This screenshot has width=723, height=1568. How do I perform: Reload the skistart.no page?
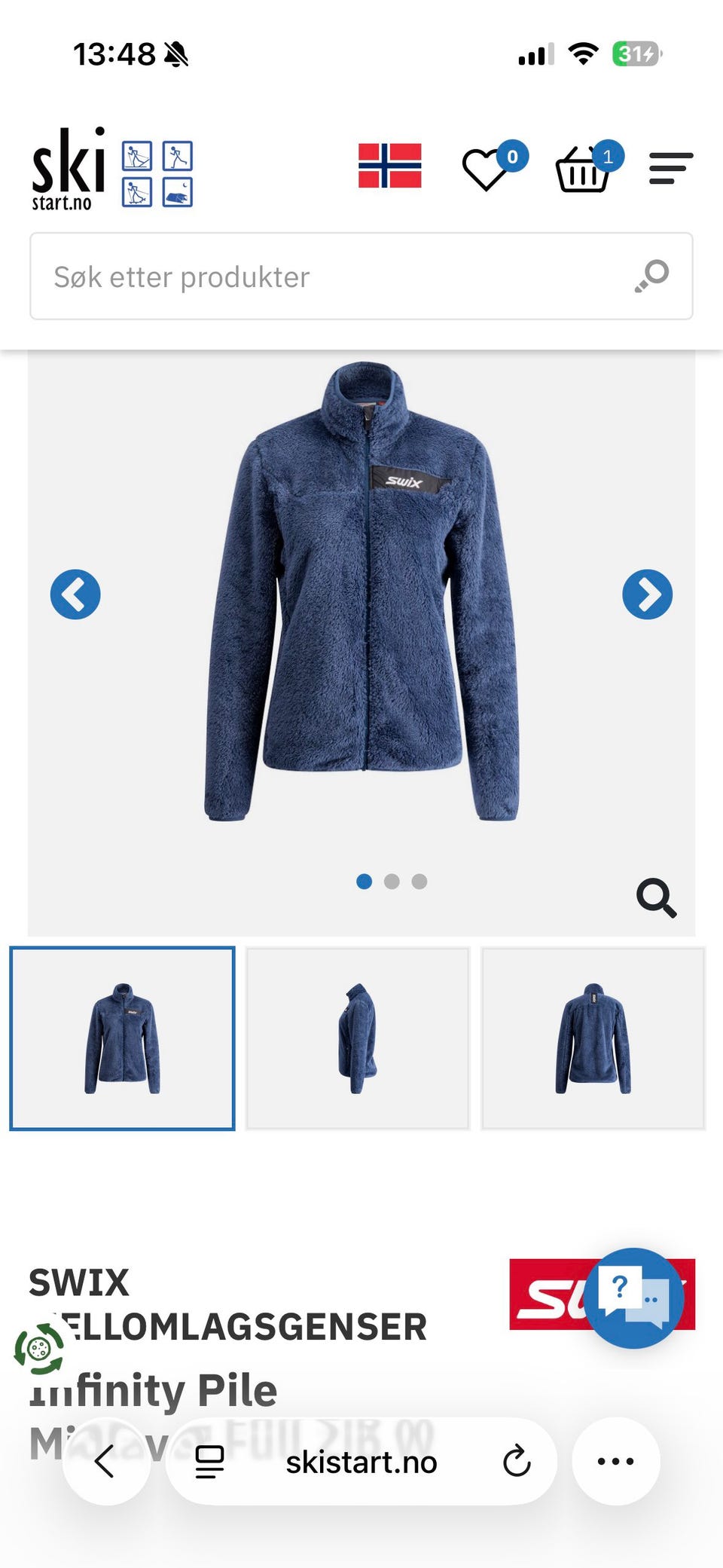click(x=517, y=1461)
